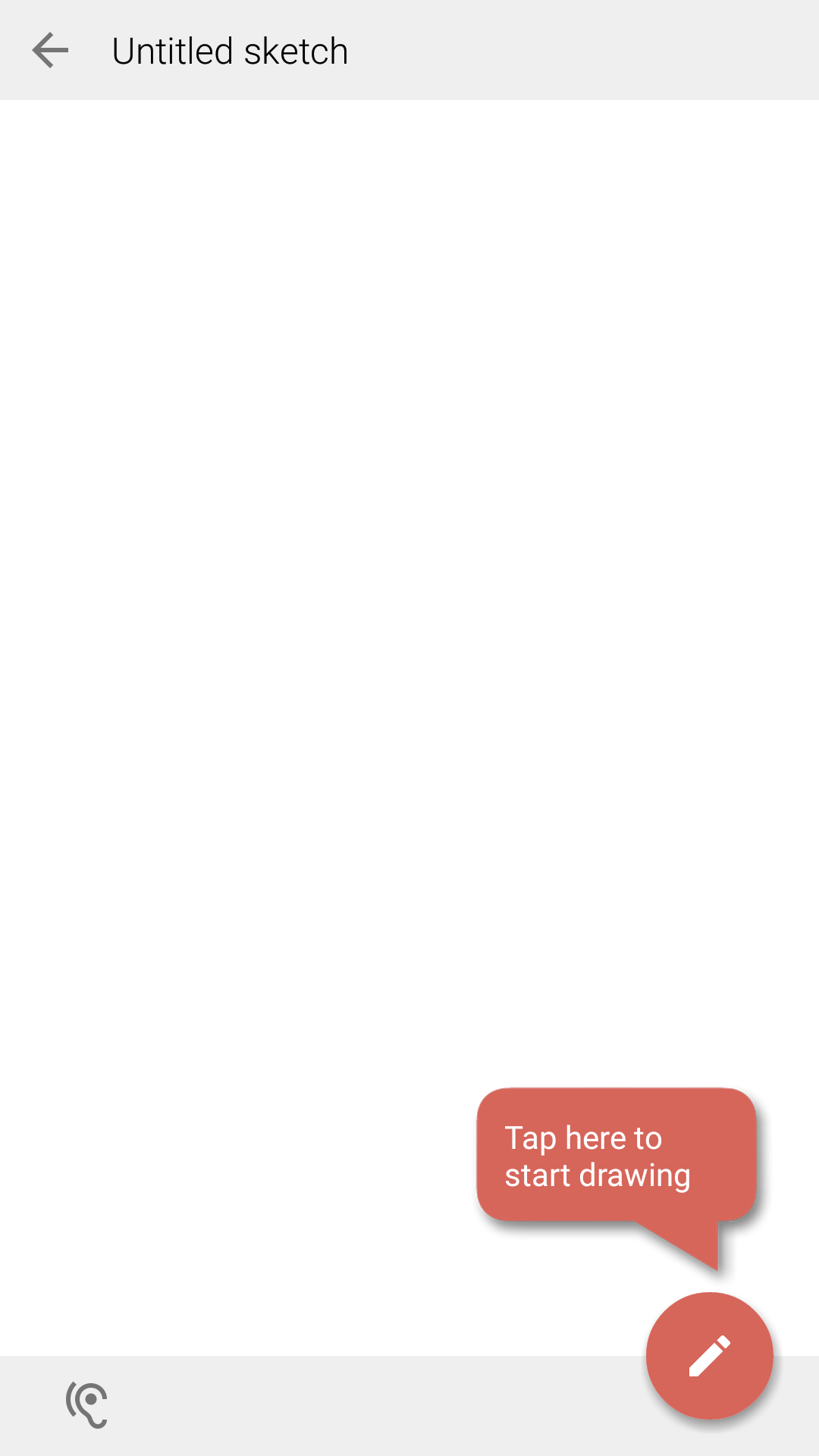The height and width of the screenshot is (1456, 819).
Task: Open the listening ear icon
Action: tap(87, 1404)
